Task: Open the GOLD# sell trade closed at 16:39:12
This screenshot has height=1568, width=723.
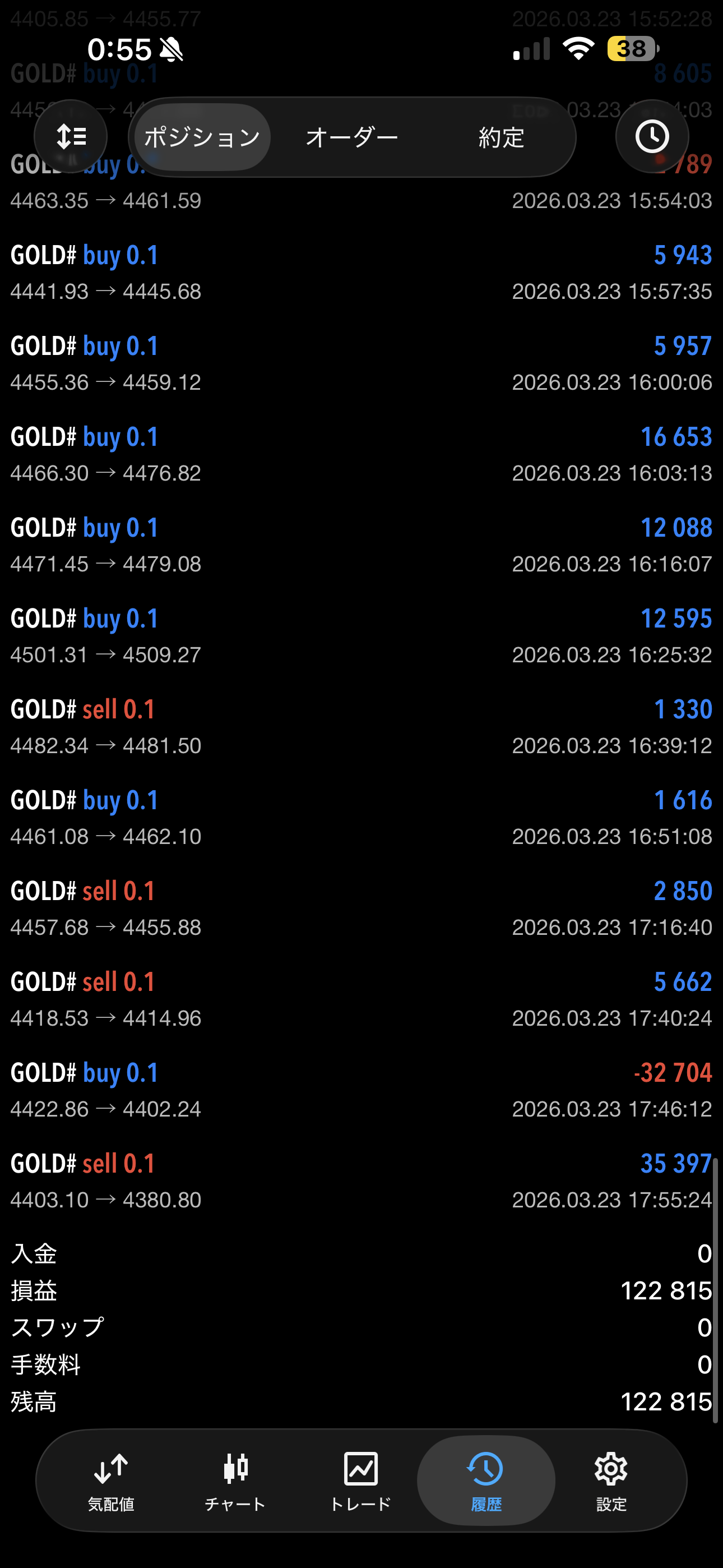Action: [361, 727]
